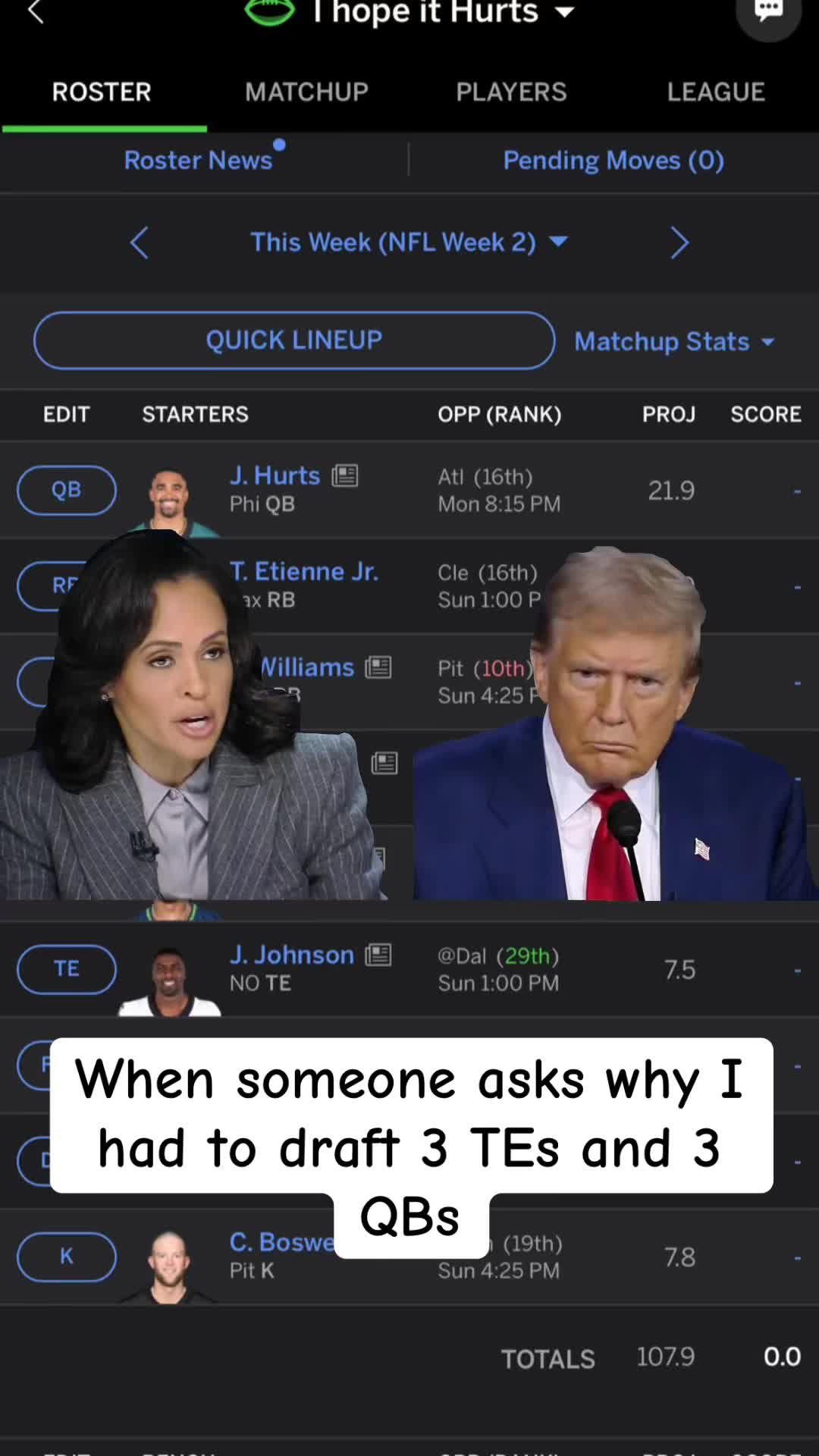
Task: Open the news icon beside J. Johnson
Action: click(x=380, y=955)
